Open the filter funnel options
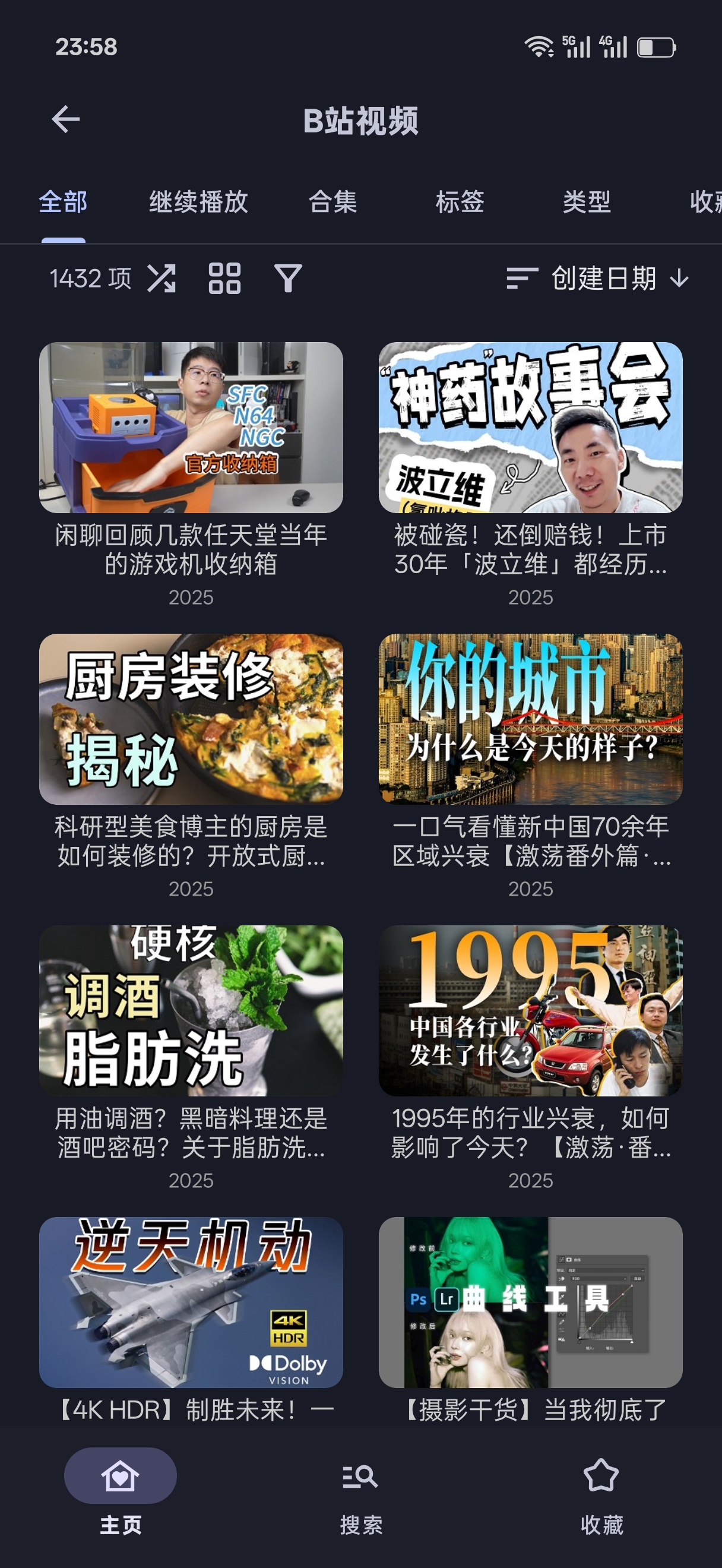The image size is (722, 1568). pos(288,279)
